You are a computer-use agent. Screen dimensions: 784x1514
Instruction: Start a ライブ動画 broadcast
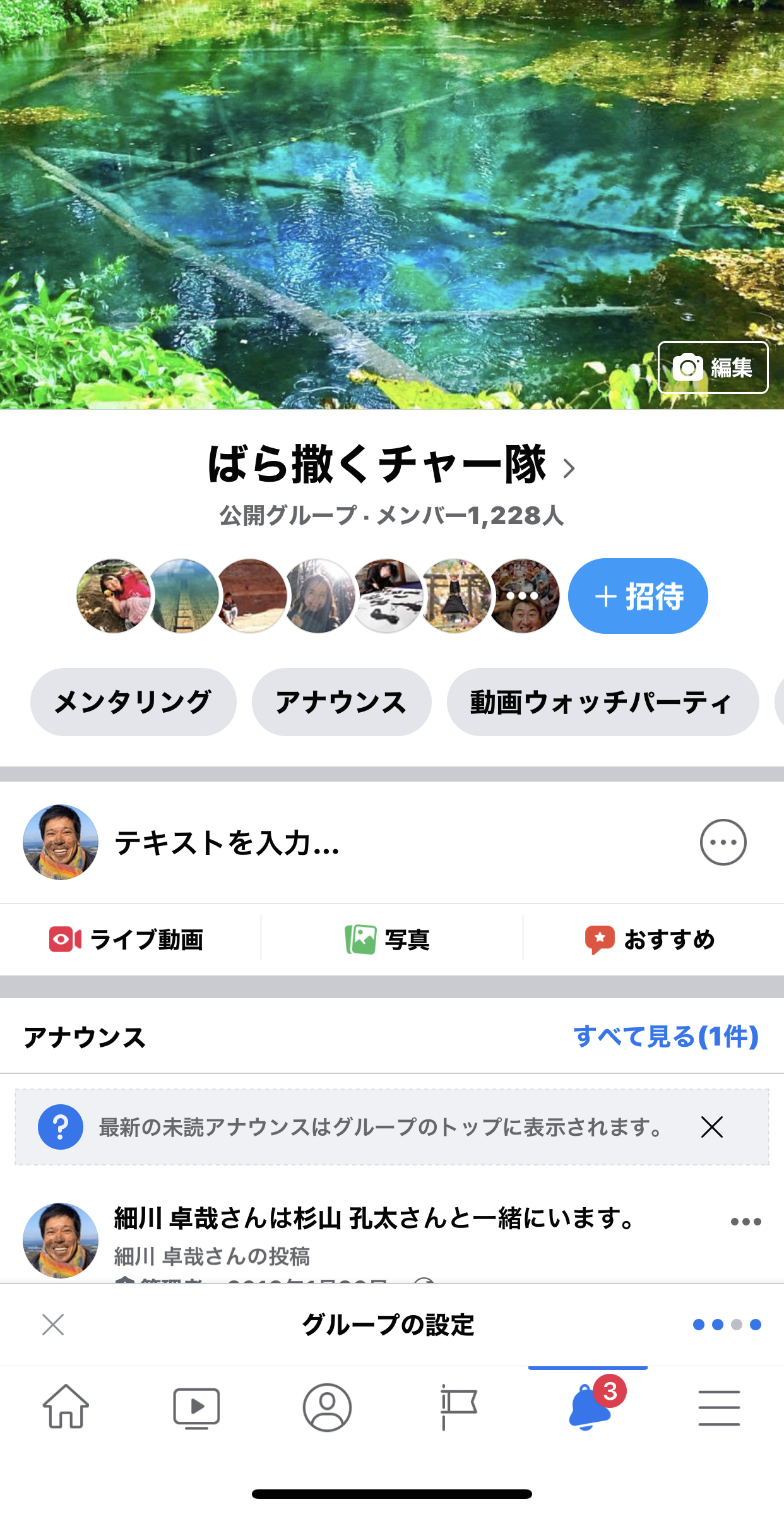click(x=127, y=939)
